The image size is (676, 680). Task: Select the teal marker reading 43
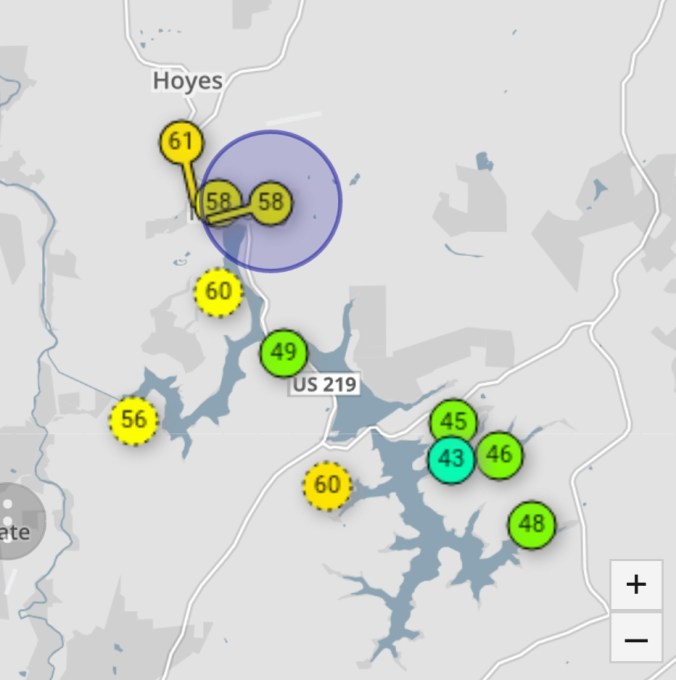[x=451, y=460]
